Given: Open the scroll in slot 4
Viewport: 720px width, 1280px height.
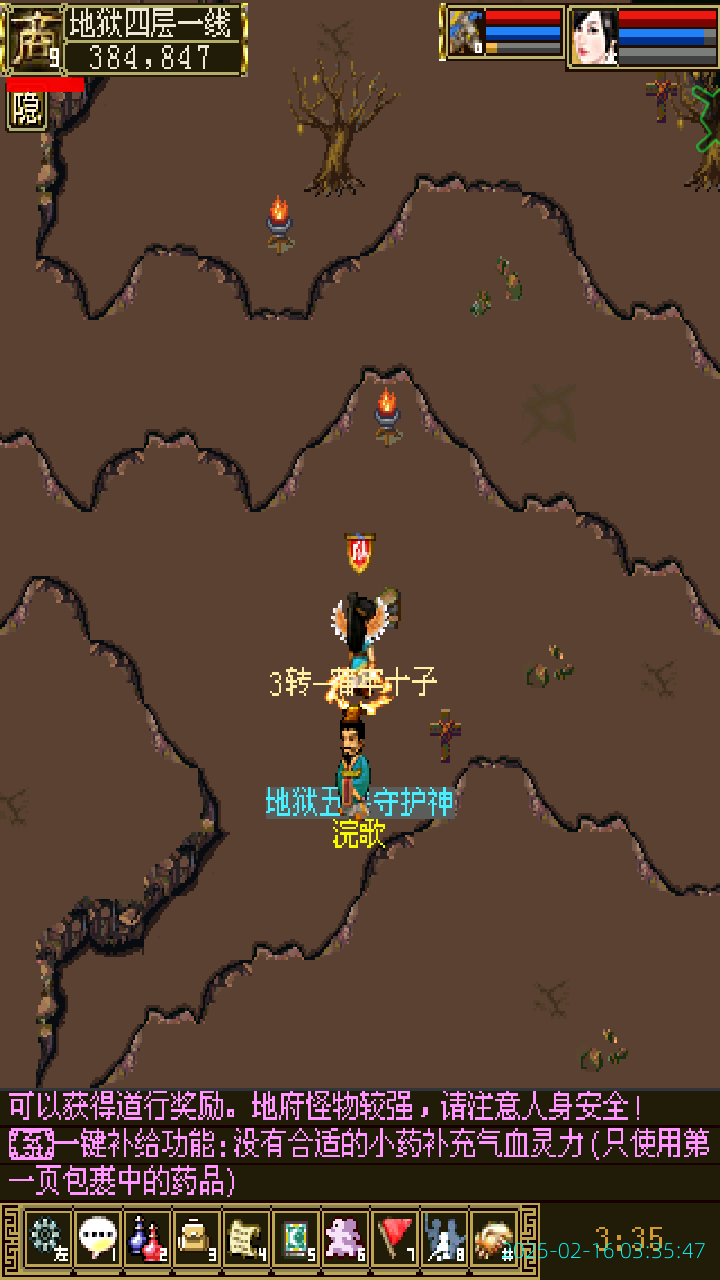Looking at the screenshot, I should [x=246, y=1238].
